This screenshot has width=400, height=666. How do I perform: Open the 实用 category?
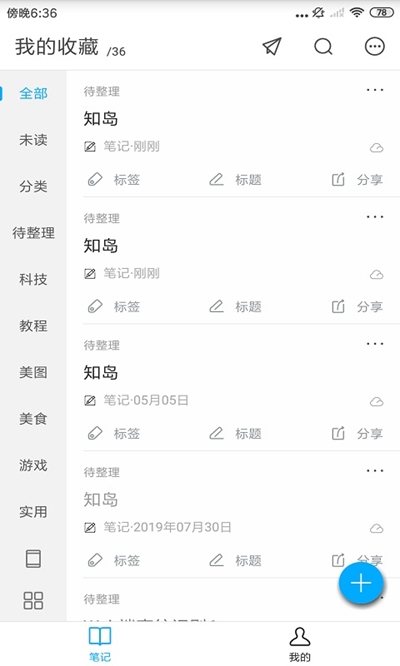[33, 512]
